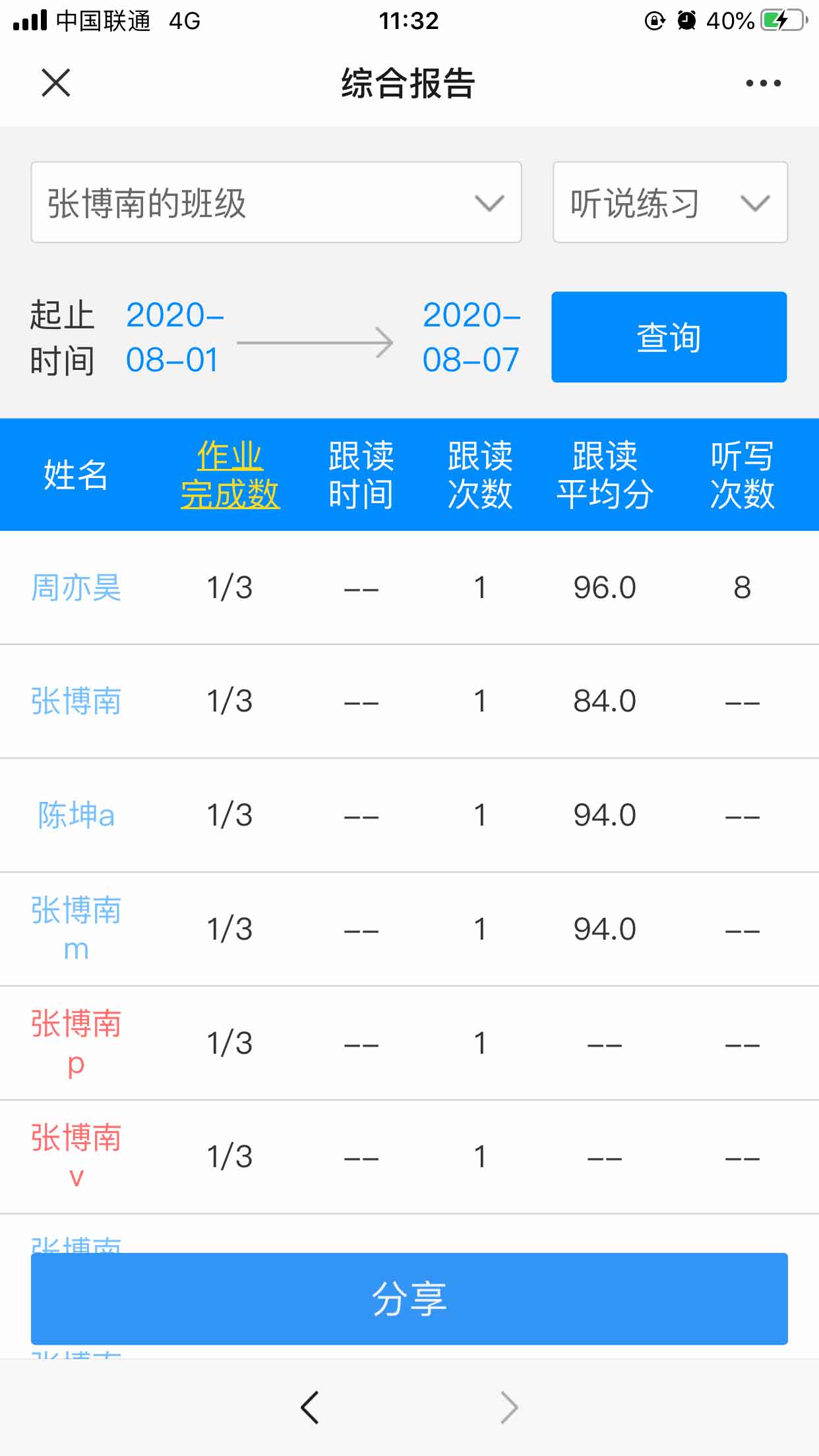Sort by 作业完成数 column header
The width and height of the screenshot is (819, 1456).
230,474
